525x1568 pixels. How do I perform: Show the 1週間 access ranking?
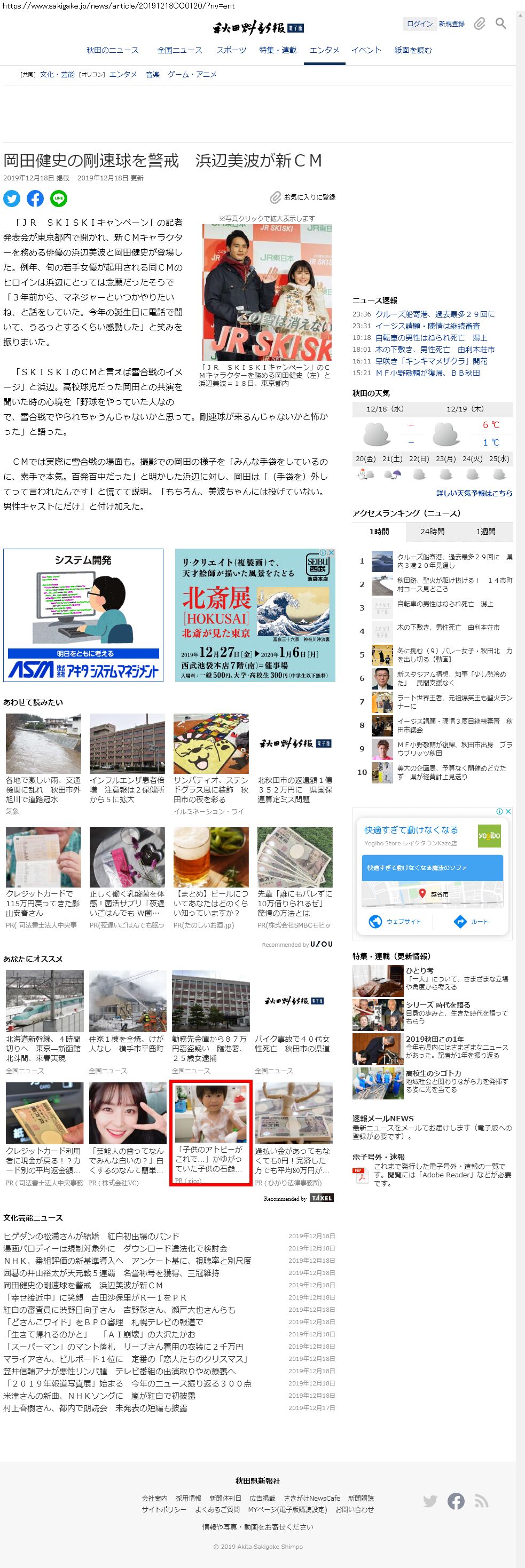point(485,532)
